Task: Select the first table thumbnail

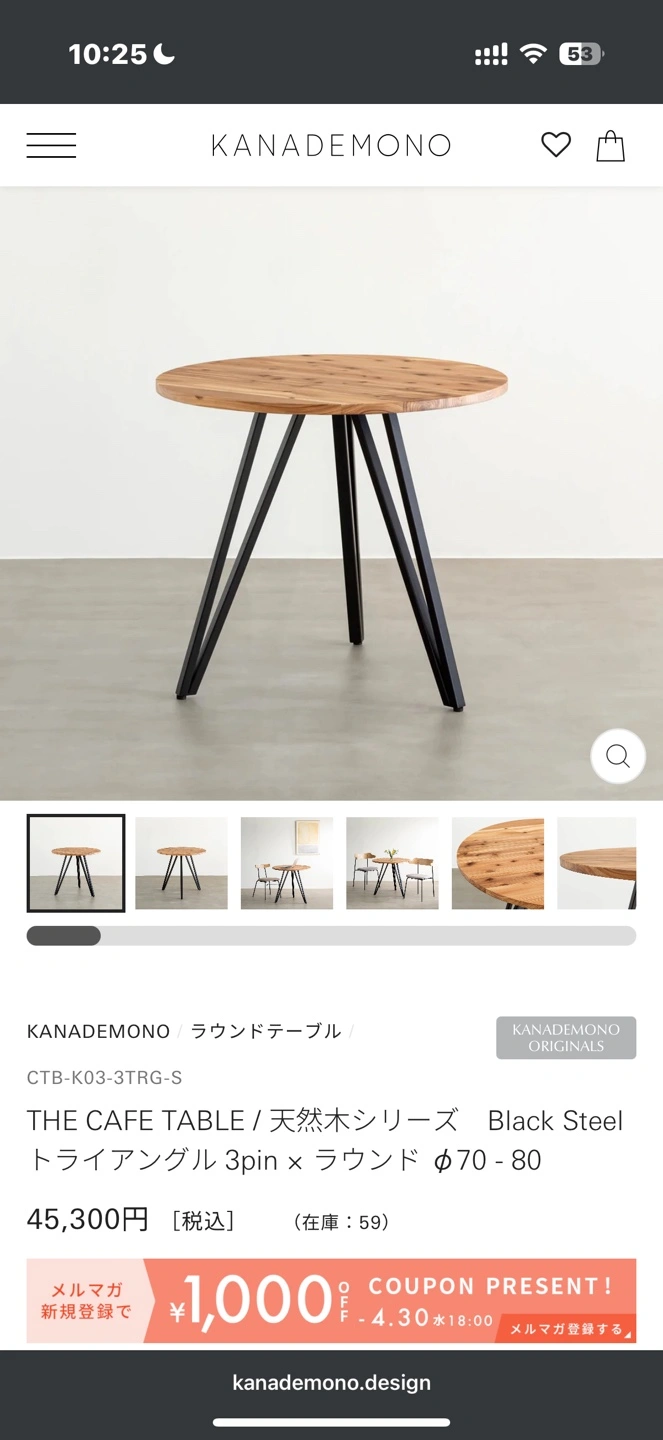Action: click(76, 863)
